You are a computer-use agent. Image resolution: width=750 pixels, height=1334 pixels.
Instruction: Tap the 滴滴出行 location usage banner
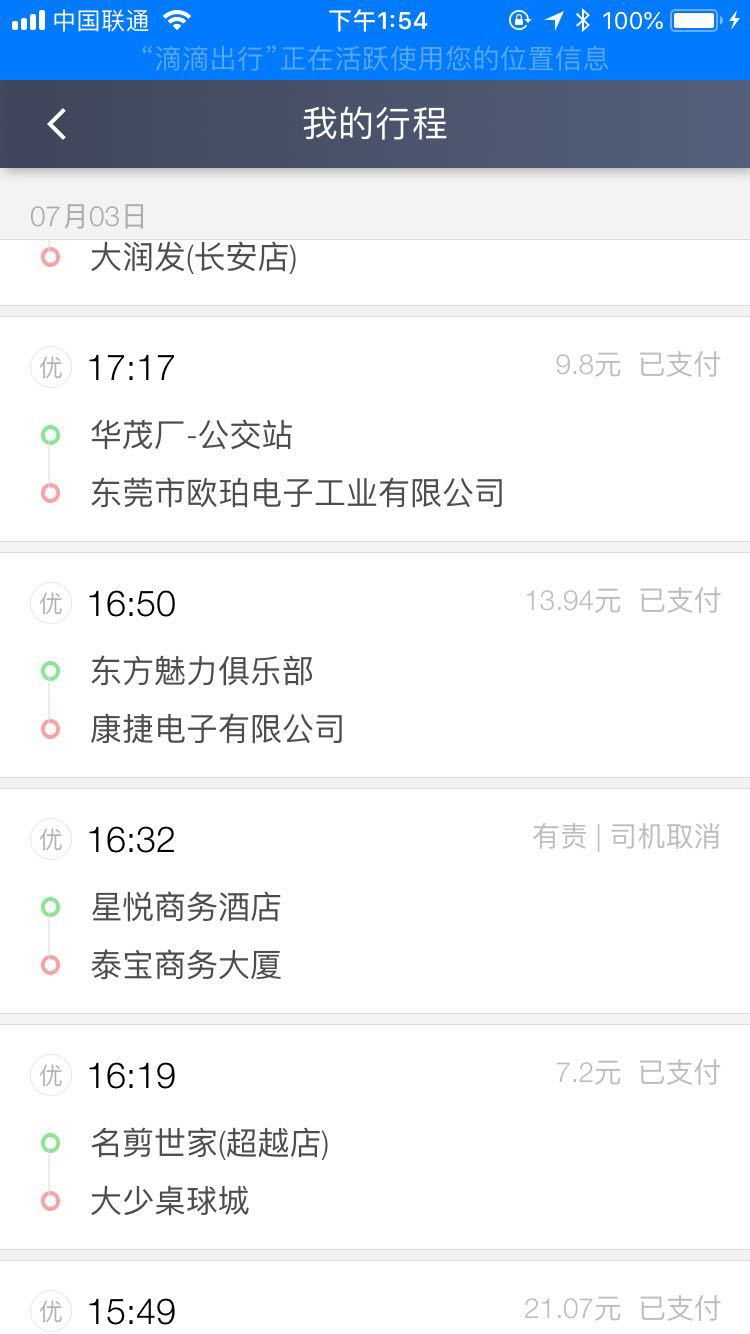coord(375,60)
